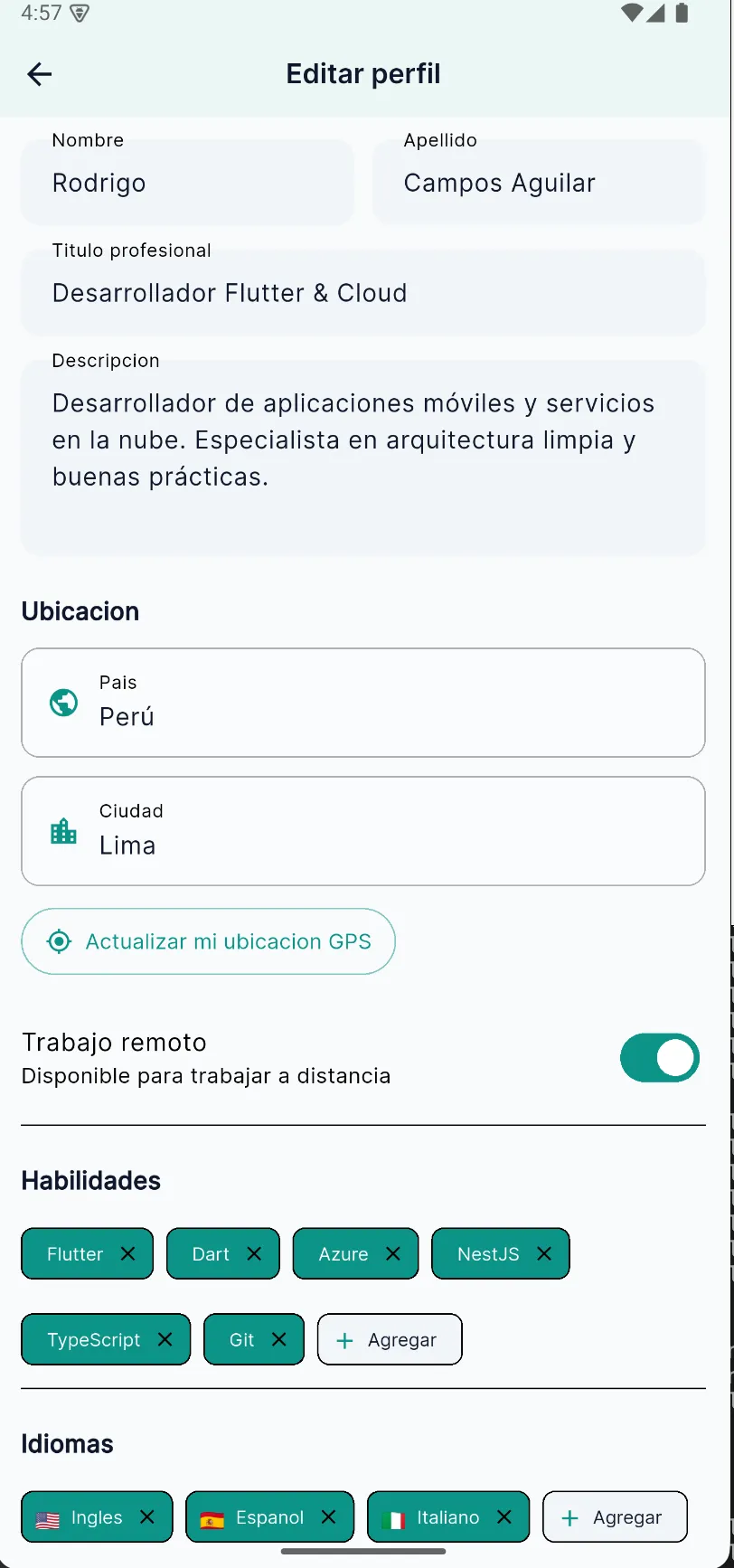Viewport: 734px width, 1568px height.
Task: Go back from Editar perfil
Action: (40, 74)
